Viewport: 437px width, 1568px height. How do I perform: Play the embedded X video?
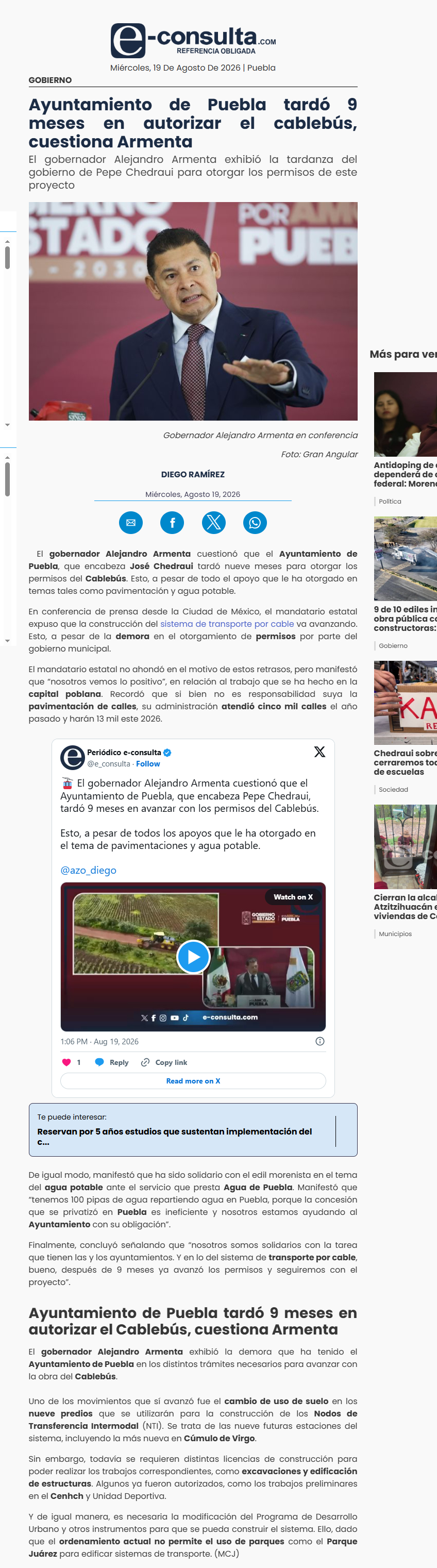click(x=193, y=956)
